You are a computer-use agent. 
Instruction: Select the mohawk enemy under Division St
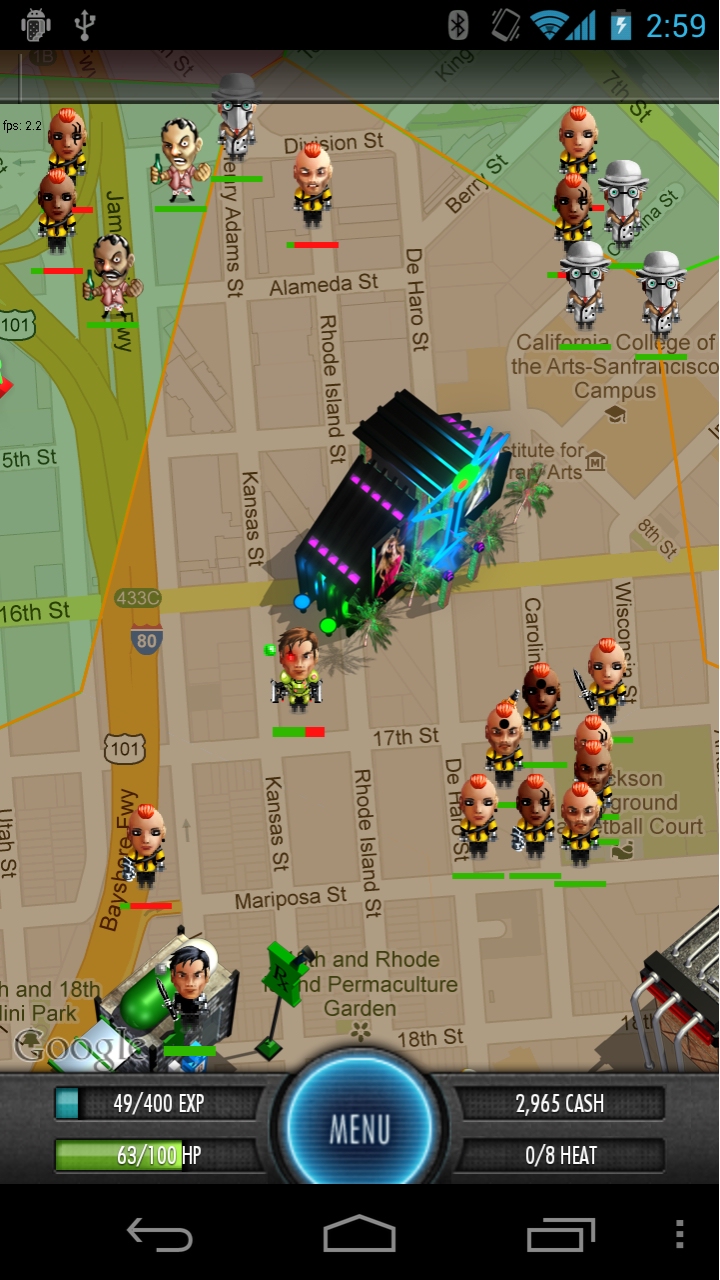313,188
